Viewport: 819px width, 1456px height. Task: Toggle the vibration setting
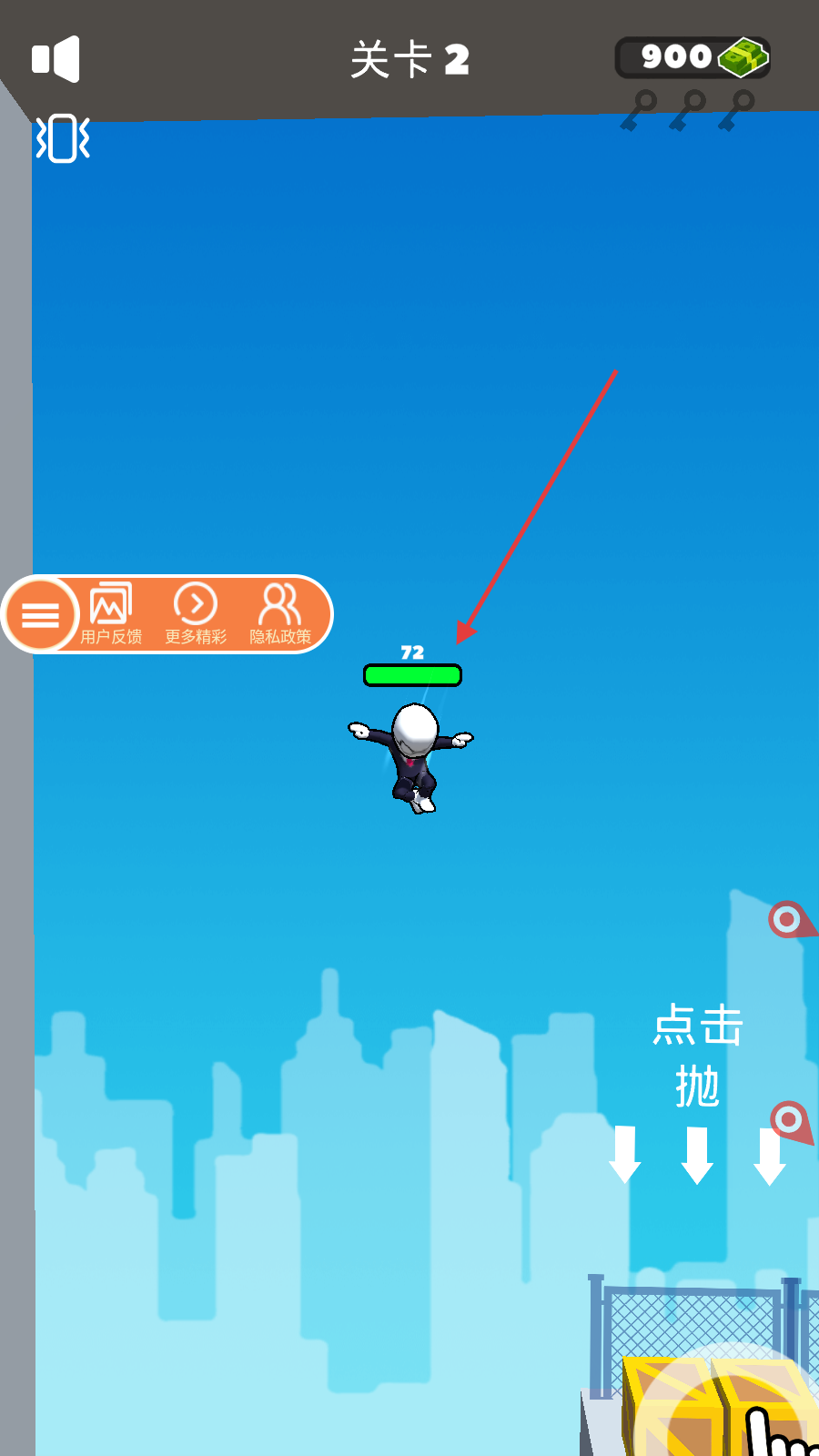point(63,138)
